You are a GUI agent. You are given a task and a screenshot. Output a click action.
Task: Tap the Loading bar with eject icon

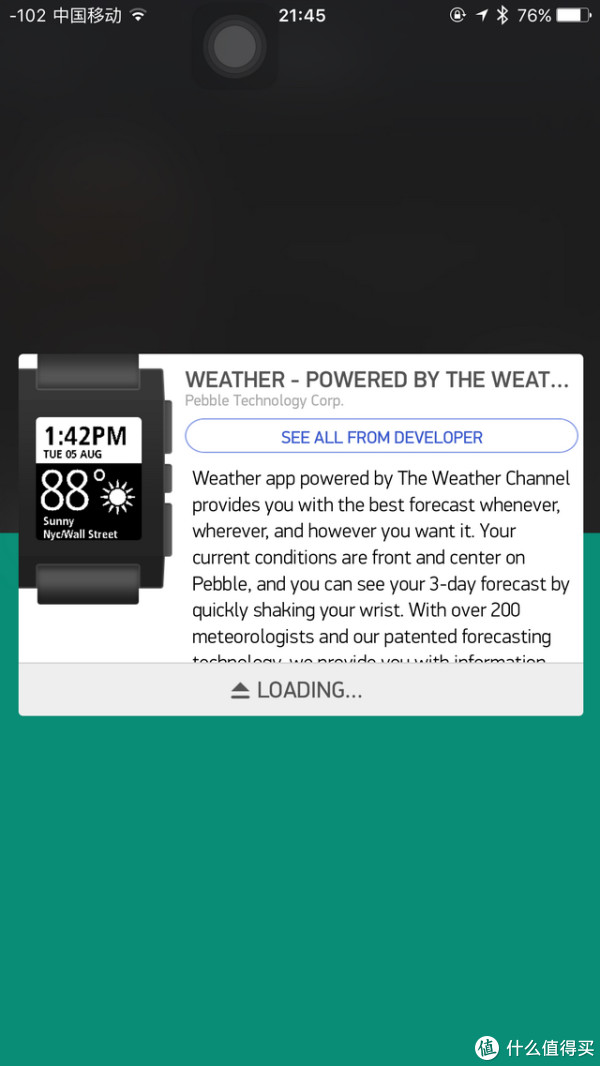pos(300,690)
